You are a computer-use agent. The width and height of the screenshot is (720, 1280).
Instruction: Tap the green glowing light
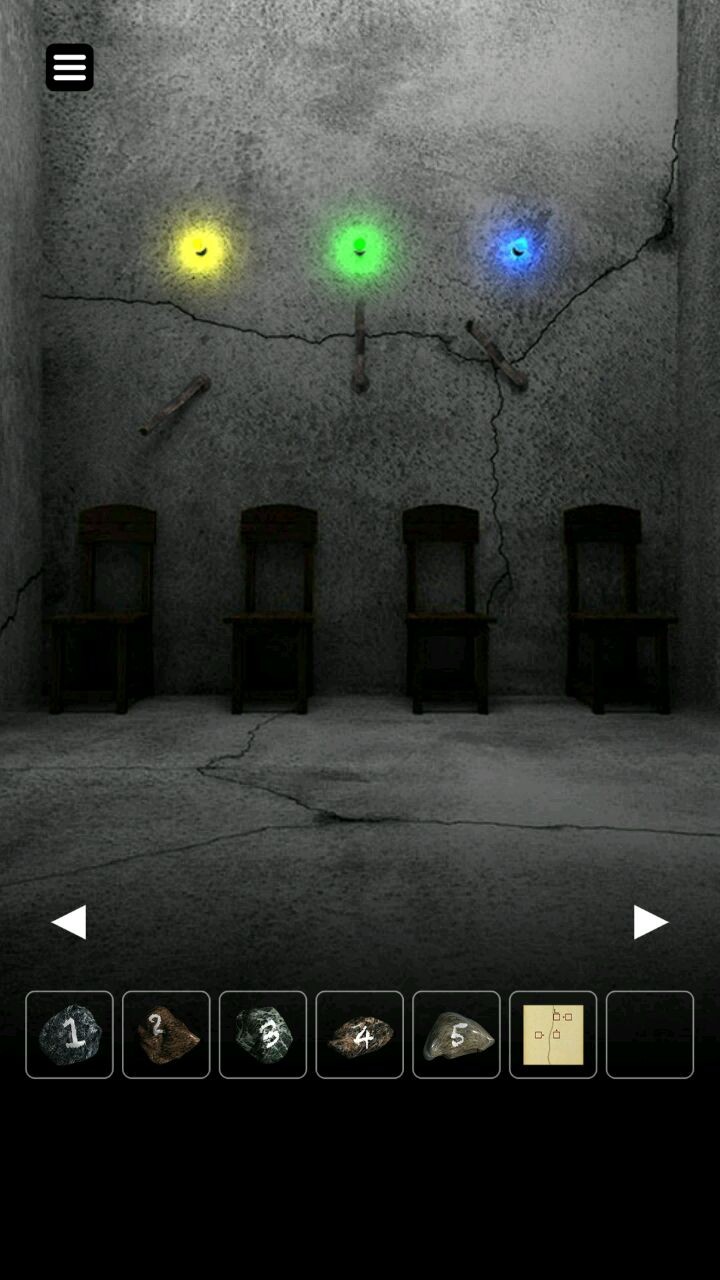360,247
